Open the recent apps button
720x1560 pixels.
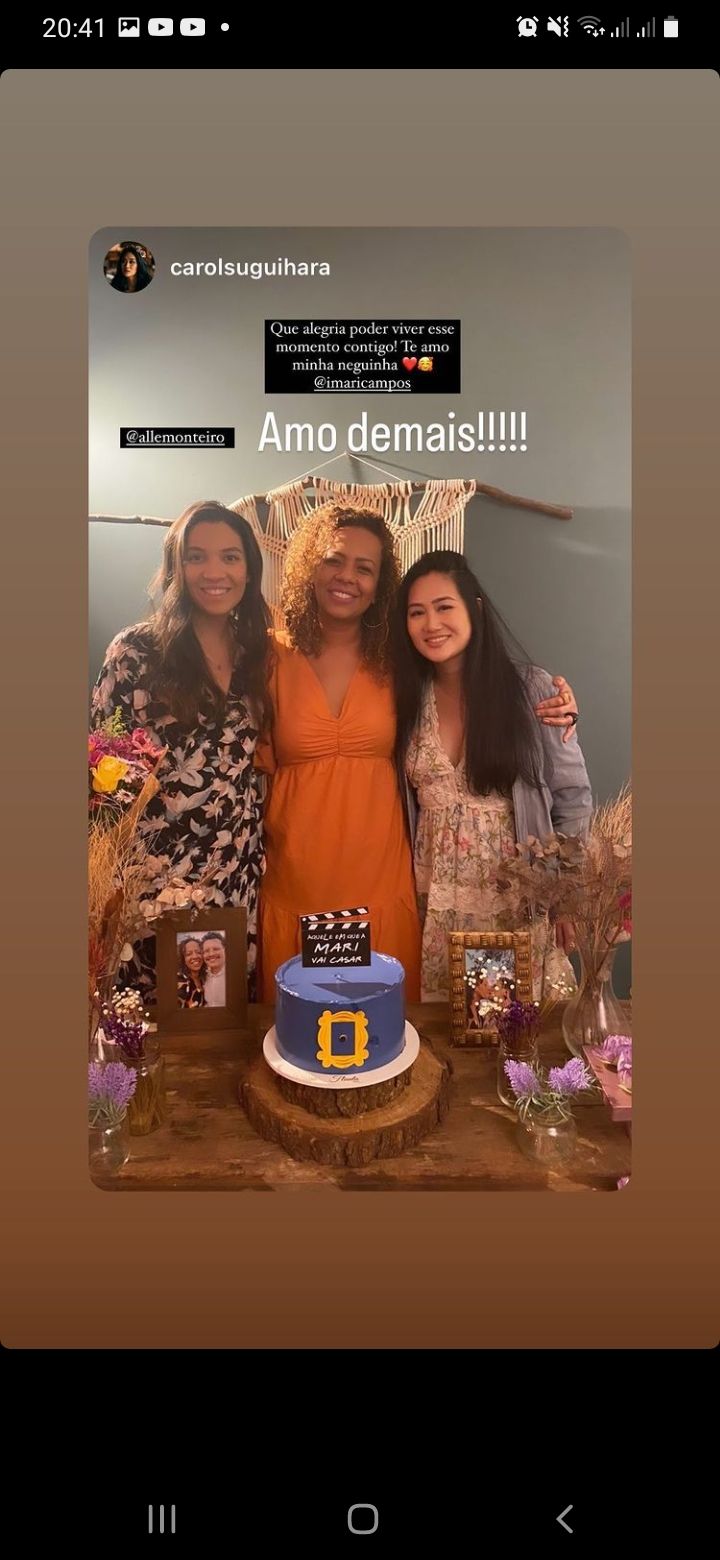click(162, 1519)
